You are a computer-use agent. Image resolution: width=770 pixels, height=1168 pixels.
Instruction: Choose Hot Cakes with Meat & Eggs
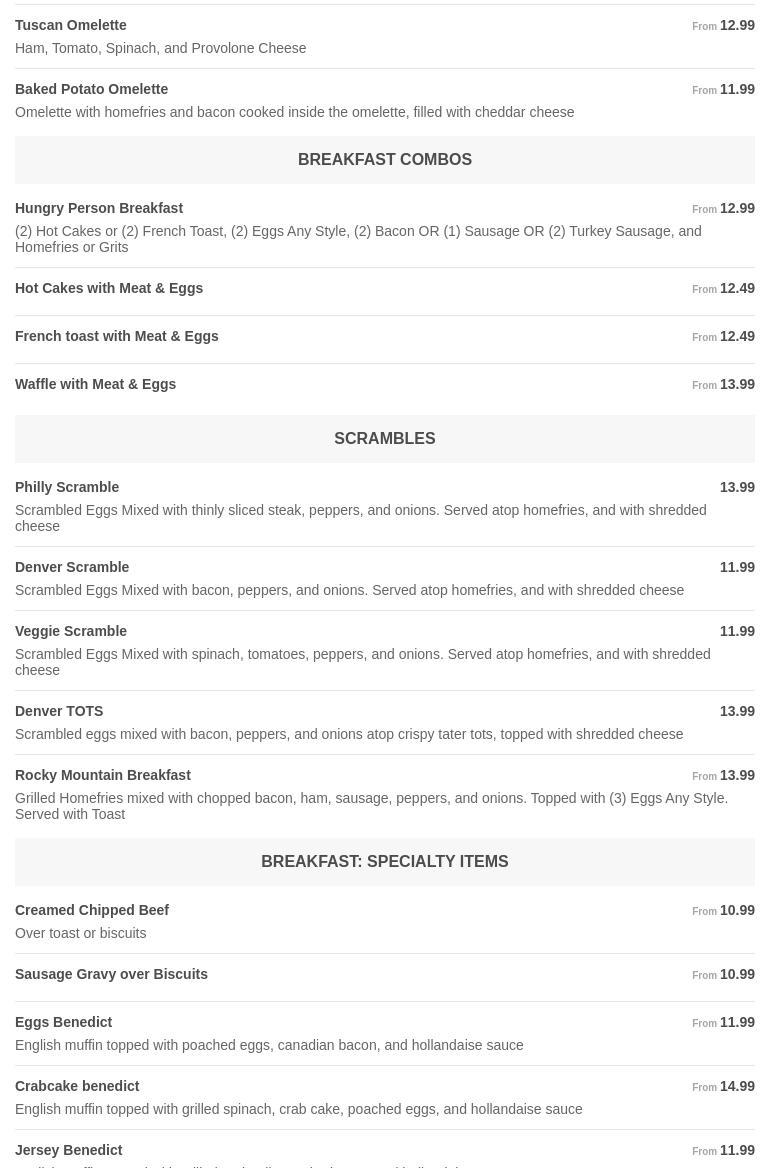[109, 288]
